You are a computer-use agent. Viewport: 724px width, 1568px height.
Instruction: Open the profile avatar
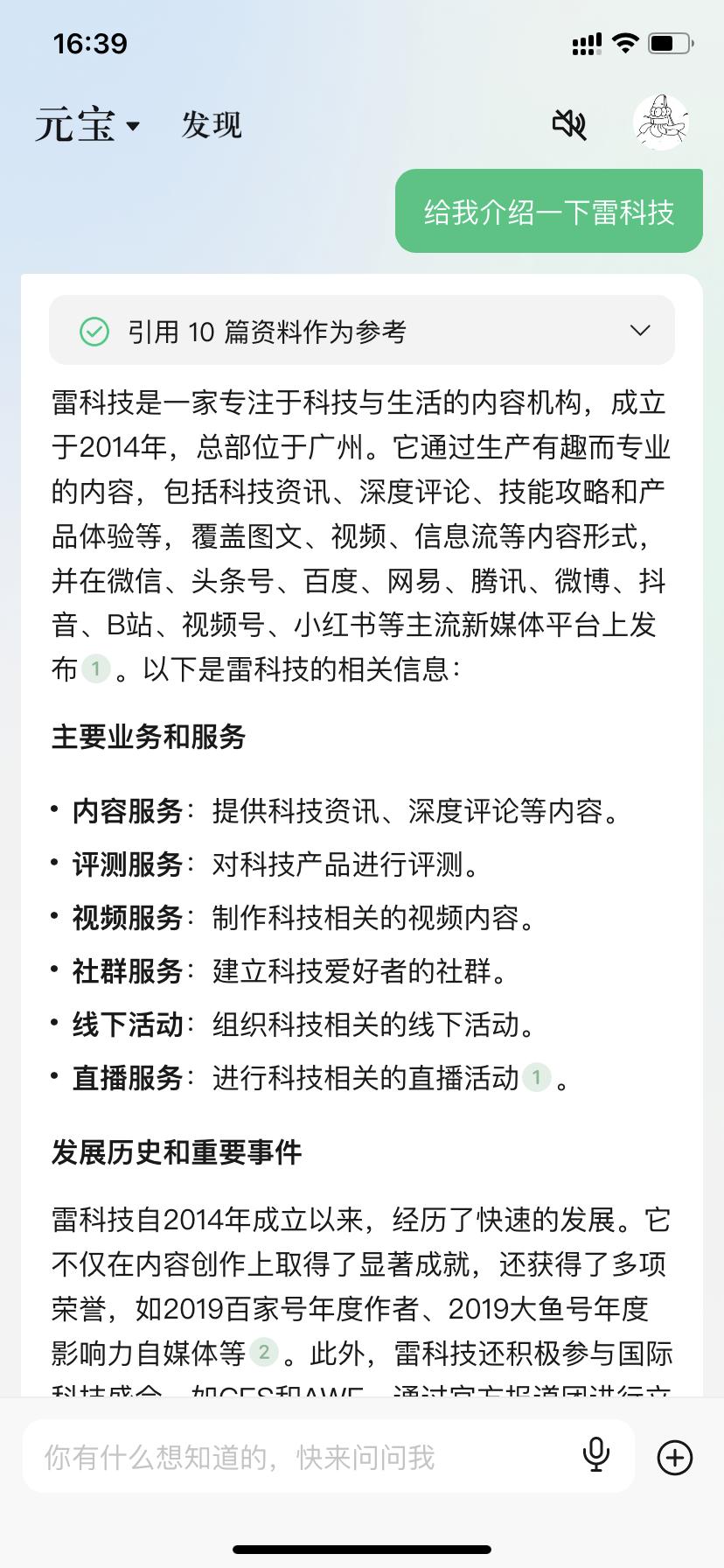pos(660,122)
